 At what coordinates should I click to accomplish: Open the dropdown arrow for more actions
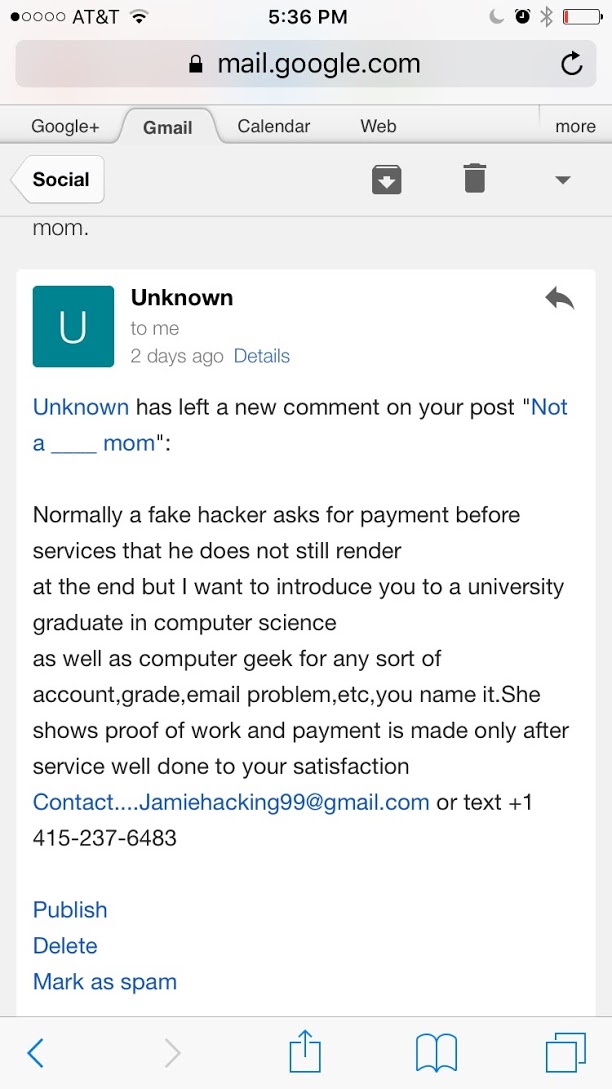(x=562, y=180)
